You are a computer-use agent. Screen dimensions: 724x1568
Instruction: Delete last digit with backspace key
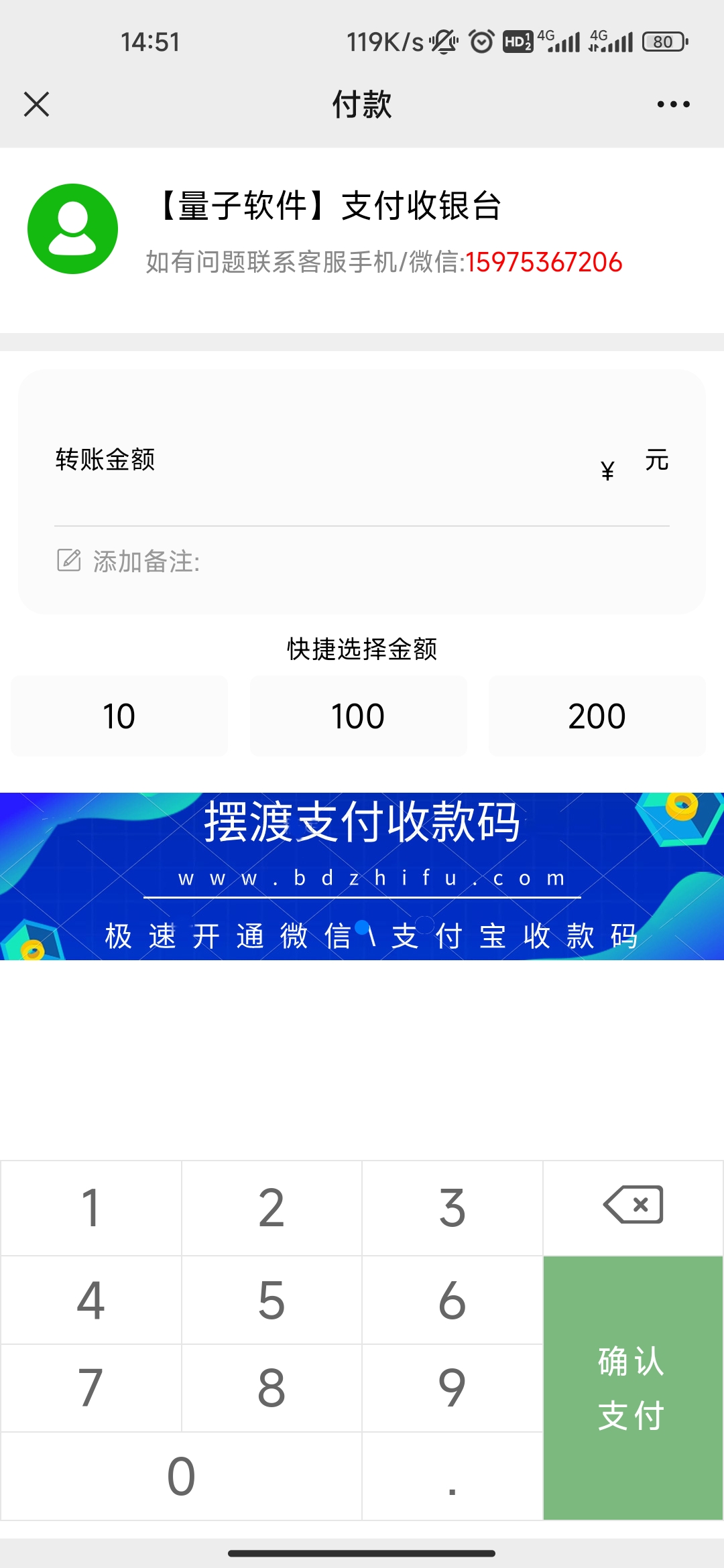(633, 1208)
